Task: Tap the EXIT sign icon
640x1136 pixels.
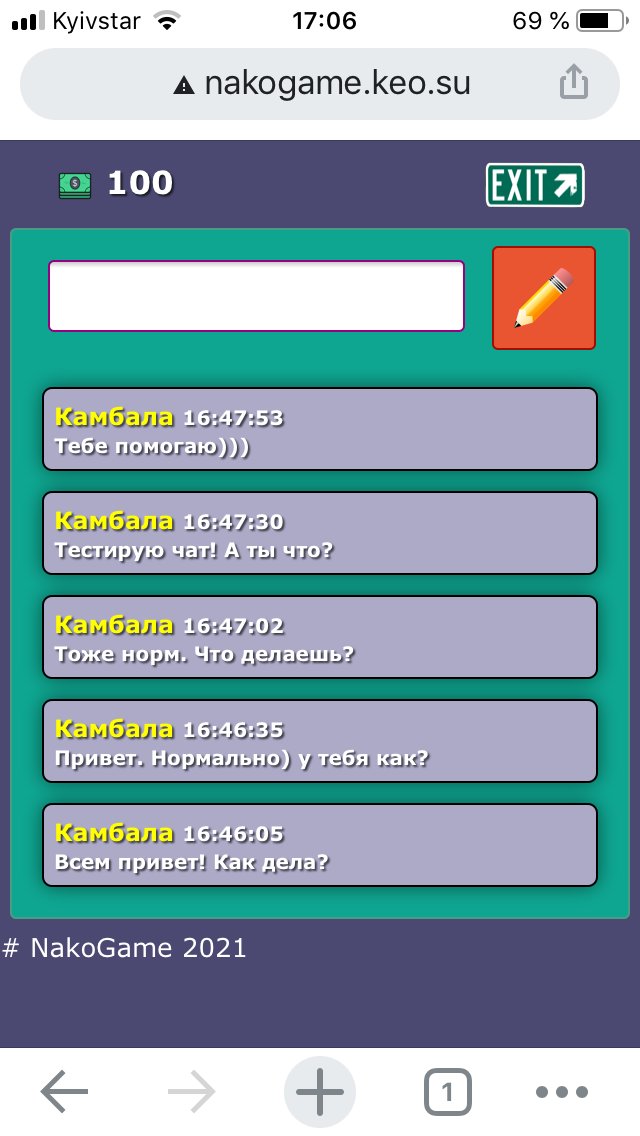Action: pos(535,185)
